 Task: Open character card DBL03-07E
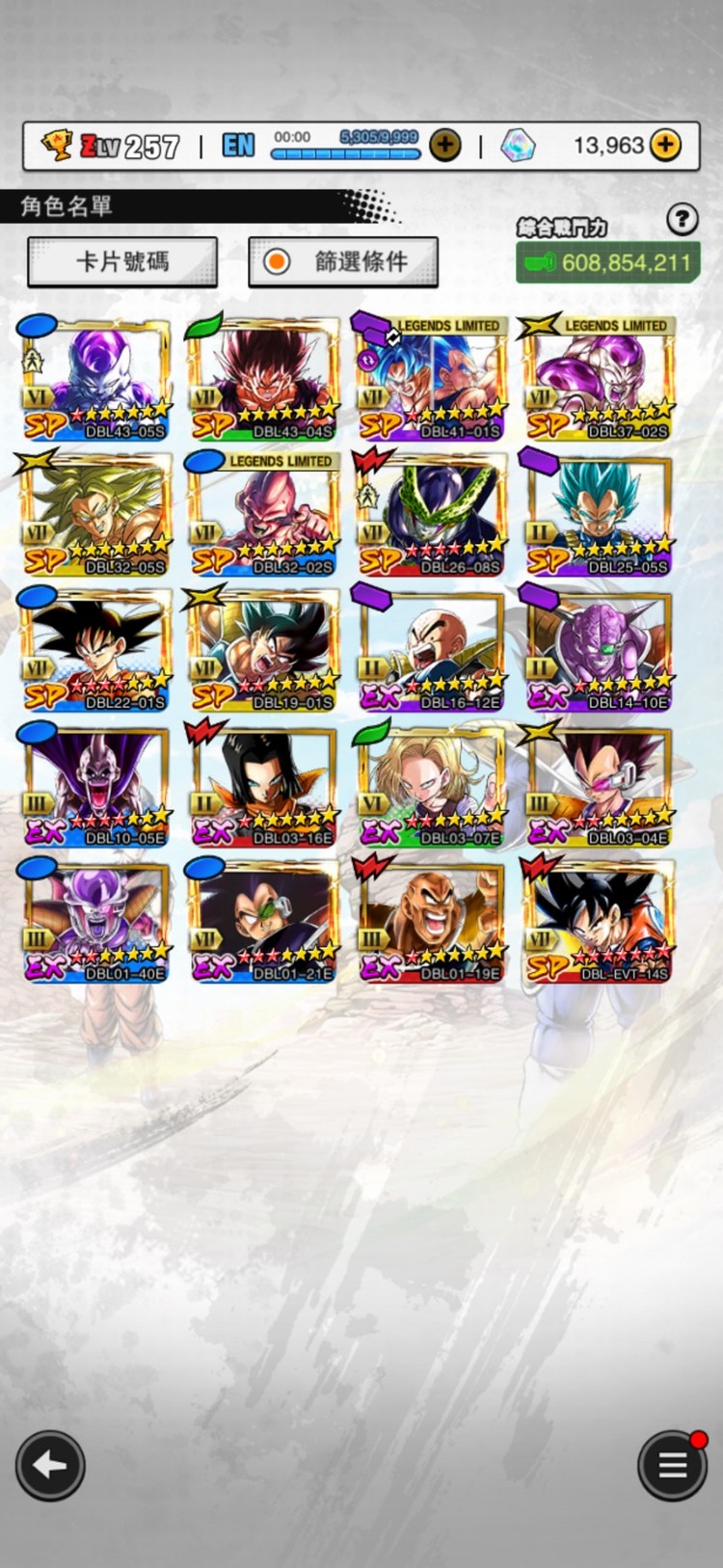coord(431,787)
